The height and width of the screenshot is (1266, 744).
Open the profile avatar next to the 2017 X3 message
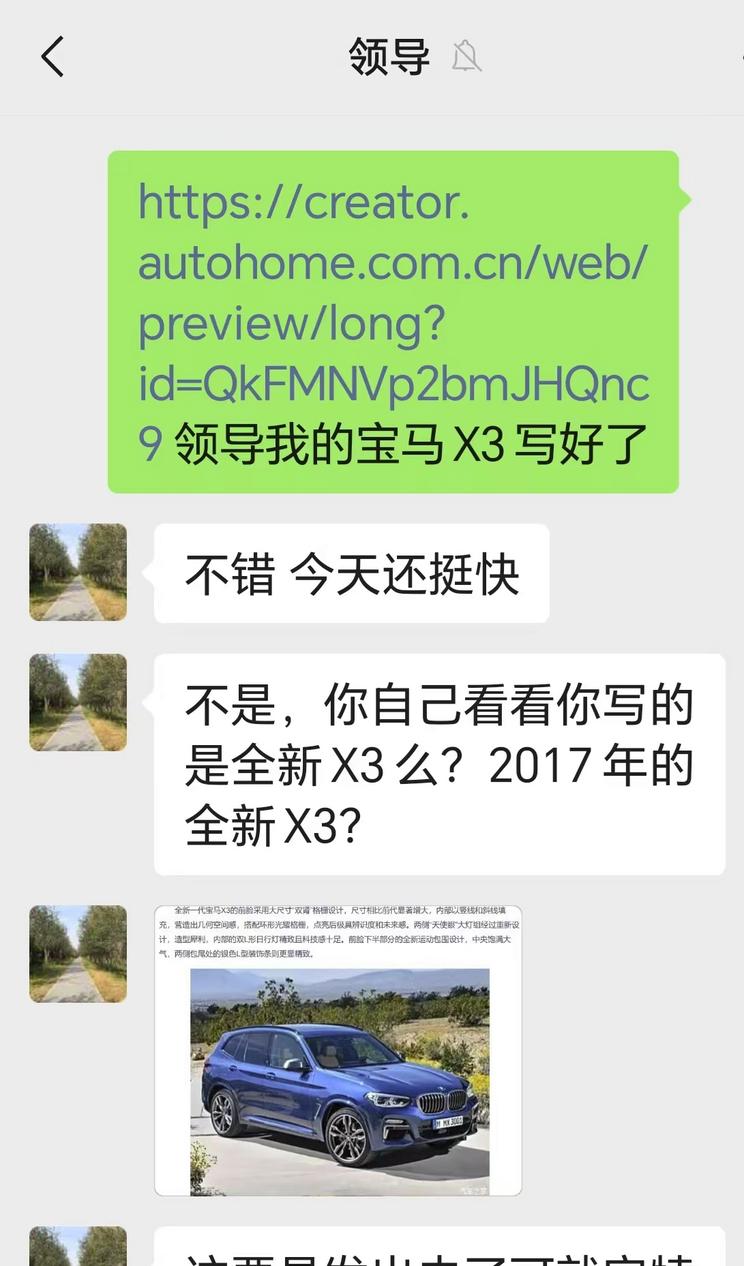click(x=78, y=702)
